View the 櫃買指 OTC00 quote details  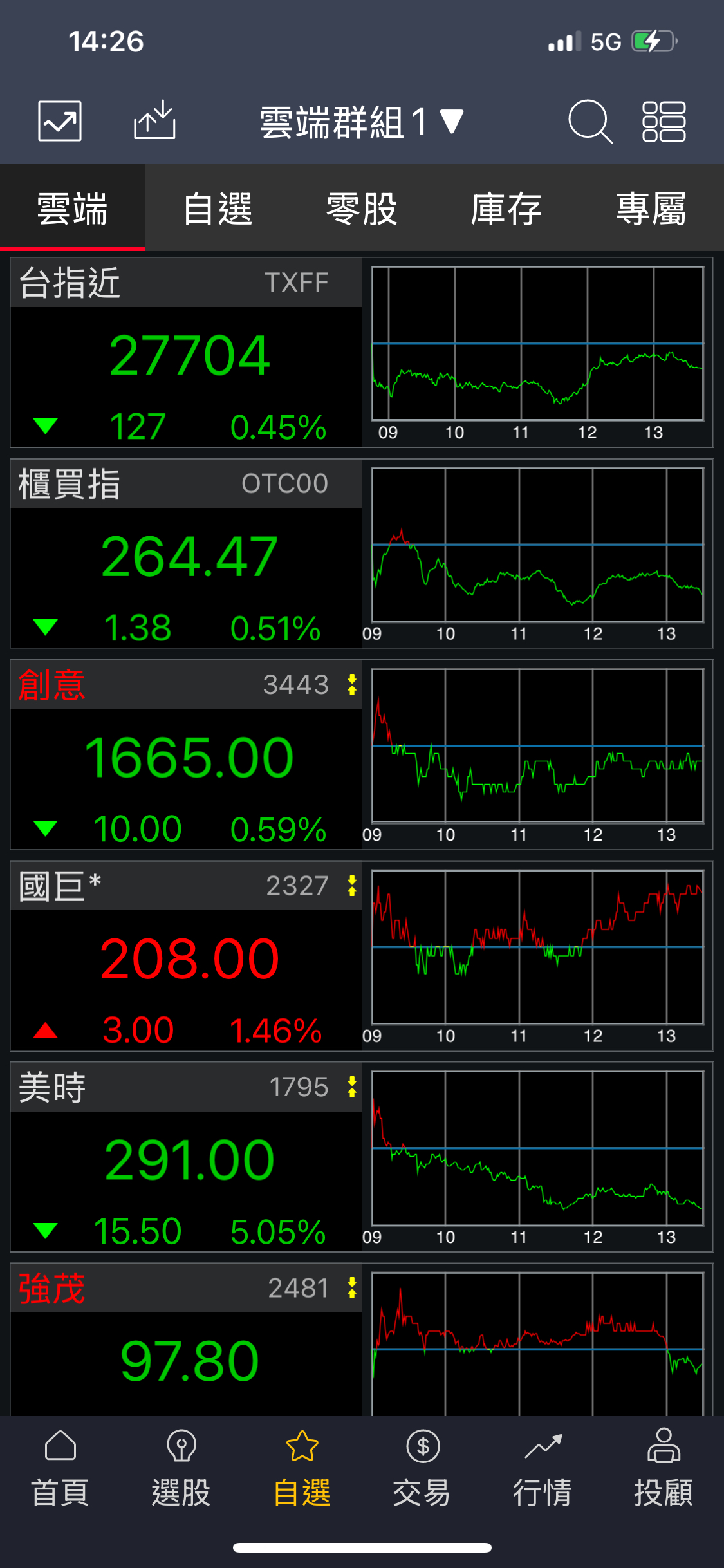[x=187, y=554]
